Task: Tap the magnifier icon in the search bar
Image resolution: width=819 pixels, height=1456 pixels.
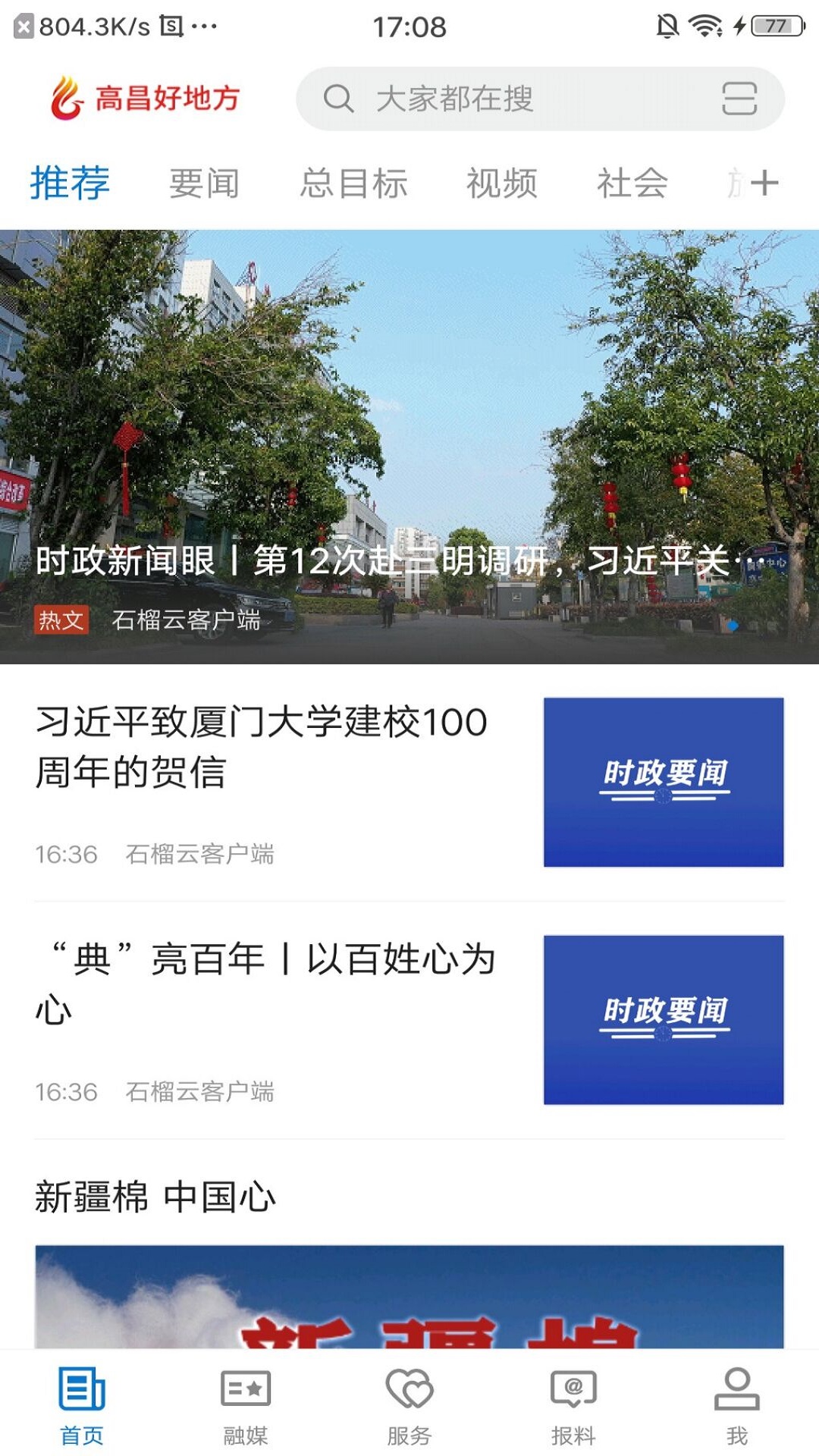Action: pyautogui.click(x=339, y=99)
